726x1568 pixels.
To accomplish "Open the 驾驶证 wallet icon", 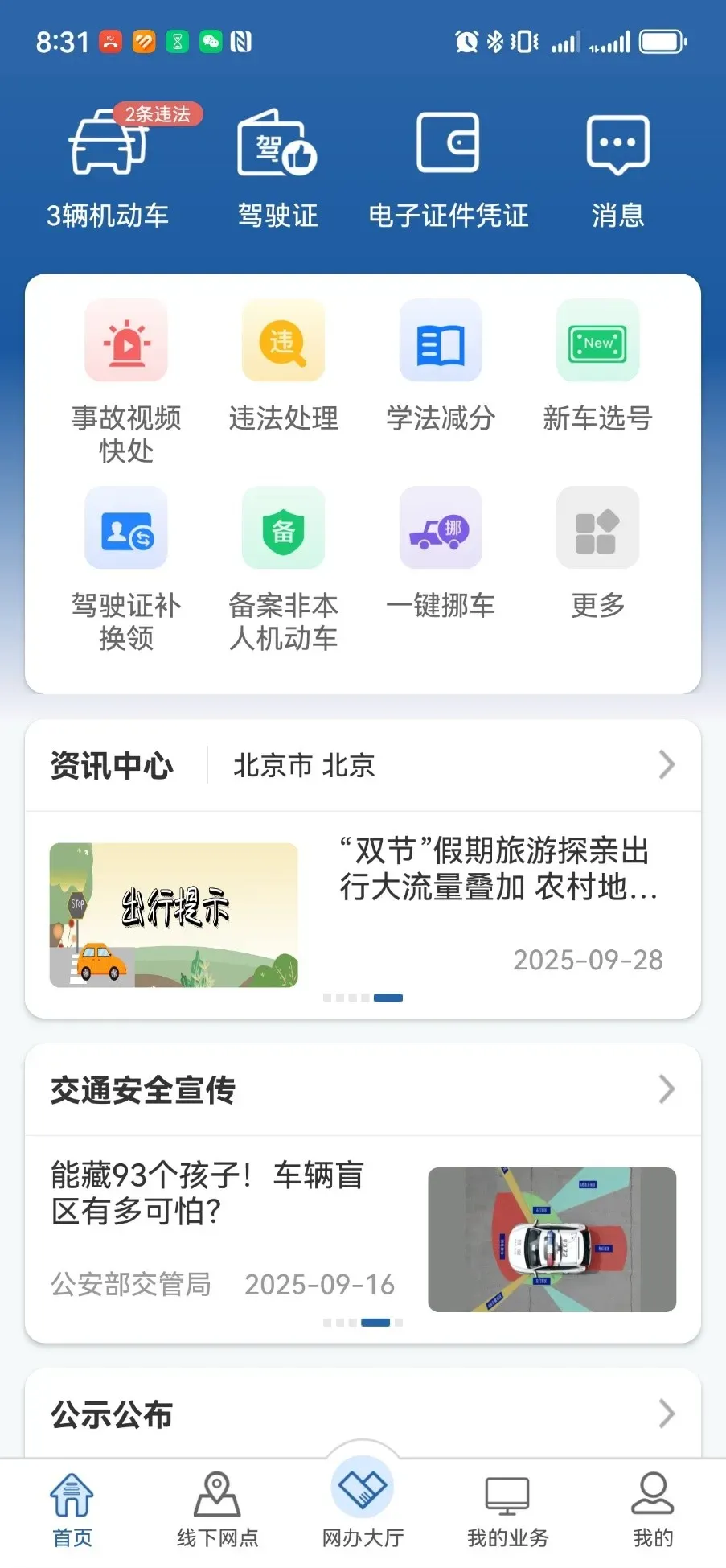I will [x=277, y=165].
